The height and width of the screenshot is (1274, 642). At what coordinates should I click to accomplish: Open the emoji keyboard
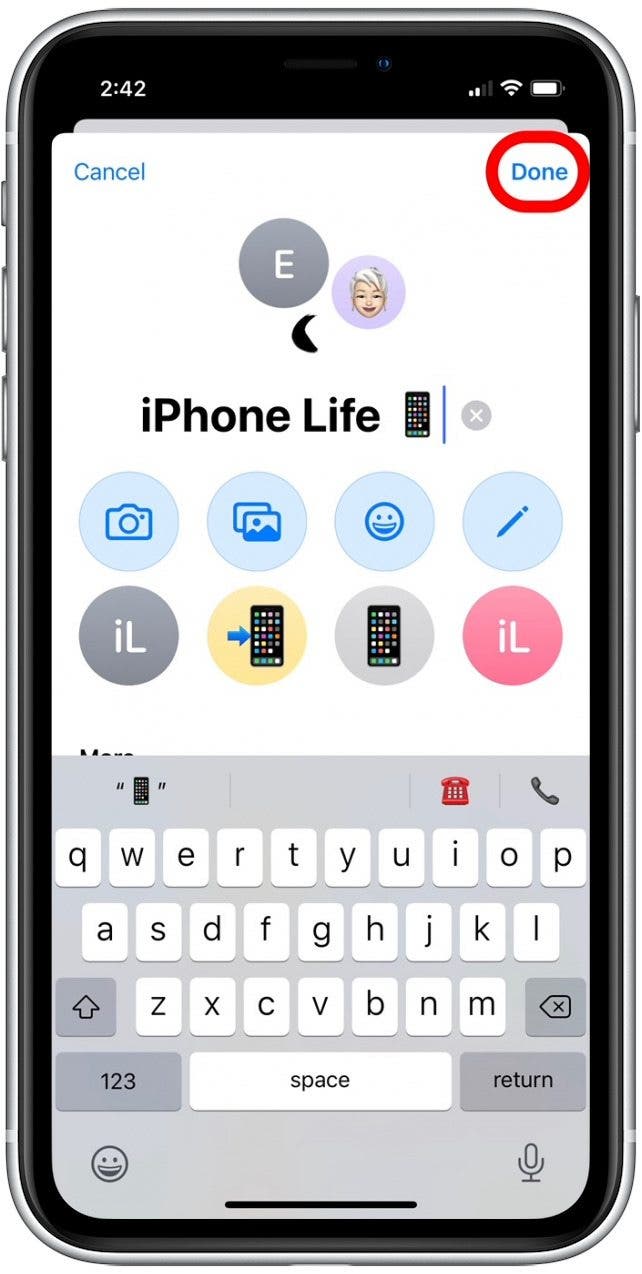[110, 1163]
